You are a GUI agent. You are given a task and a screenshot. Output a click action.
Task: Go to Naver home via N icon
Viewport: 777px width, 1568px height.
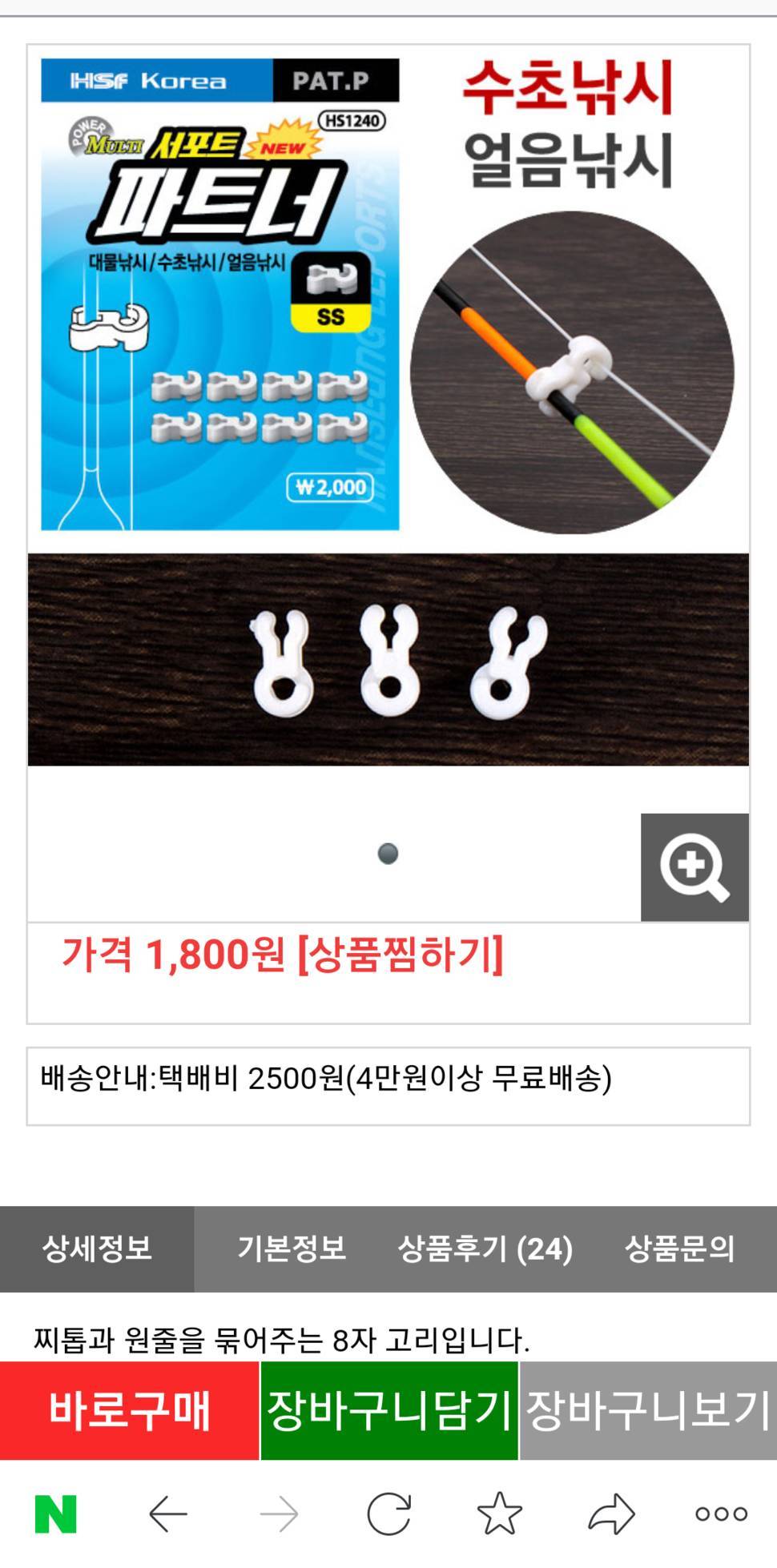[x=56, y=1514]
